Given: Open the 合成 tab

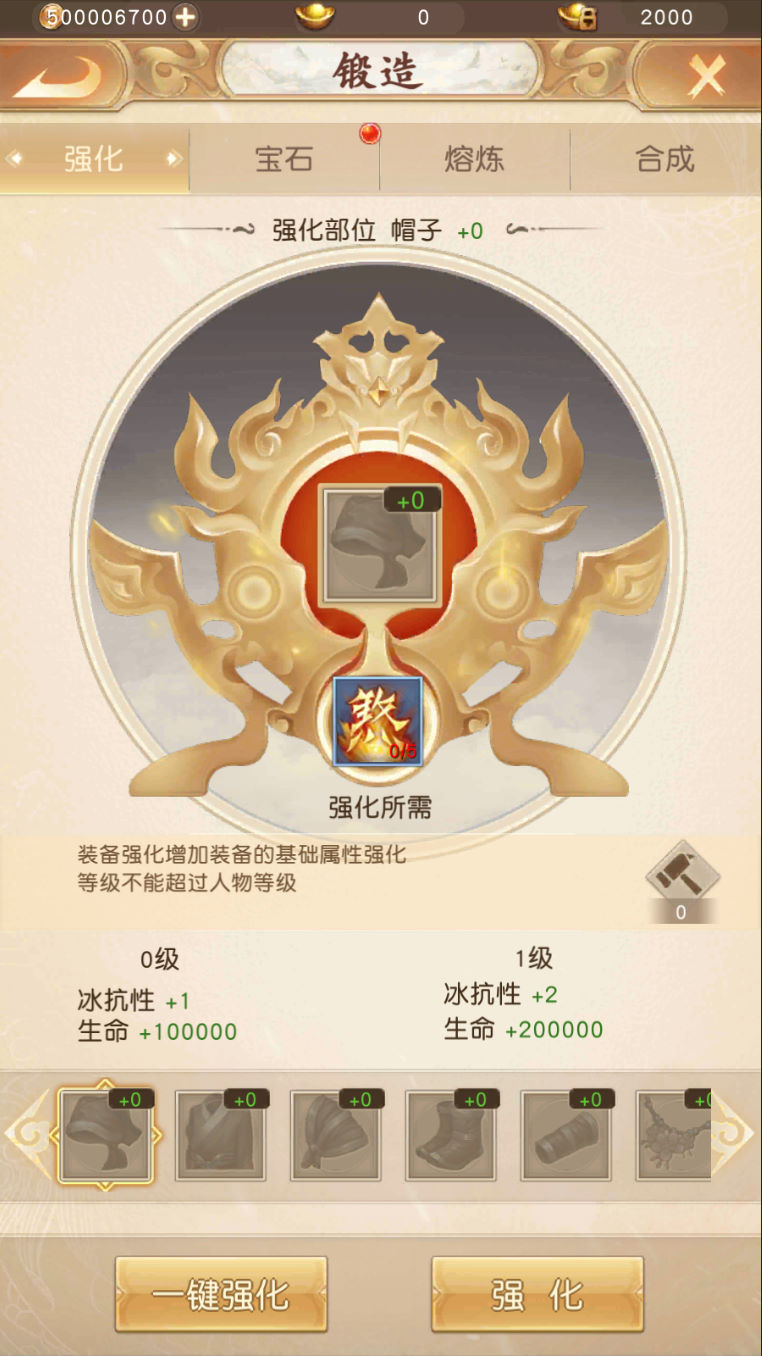Looking at the screenshot, I should pyautogui.click(x=665, y=159).
